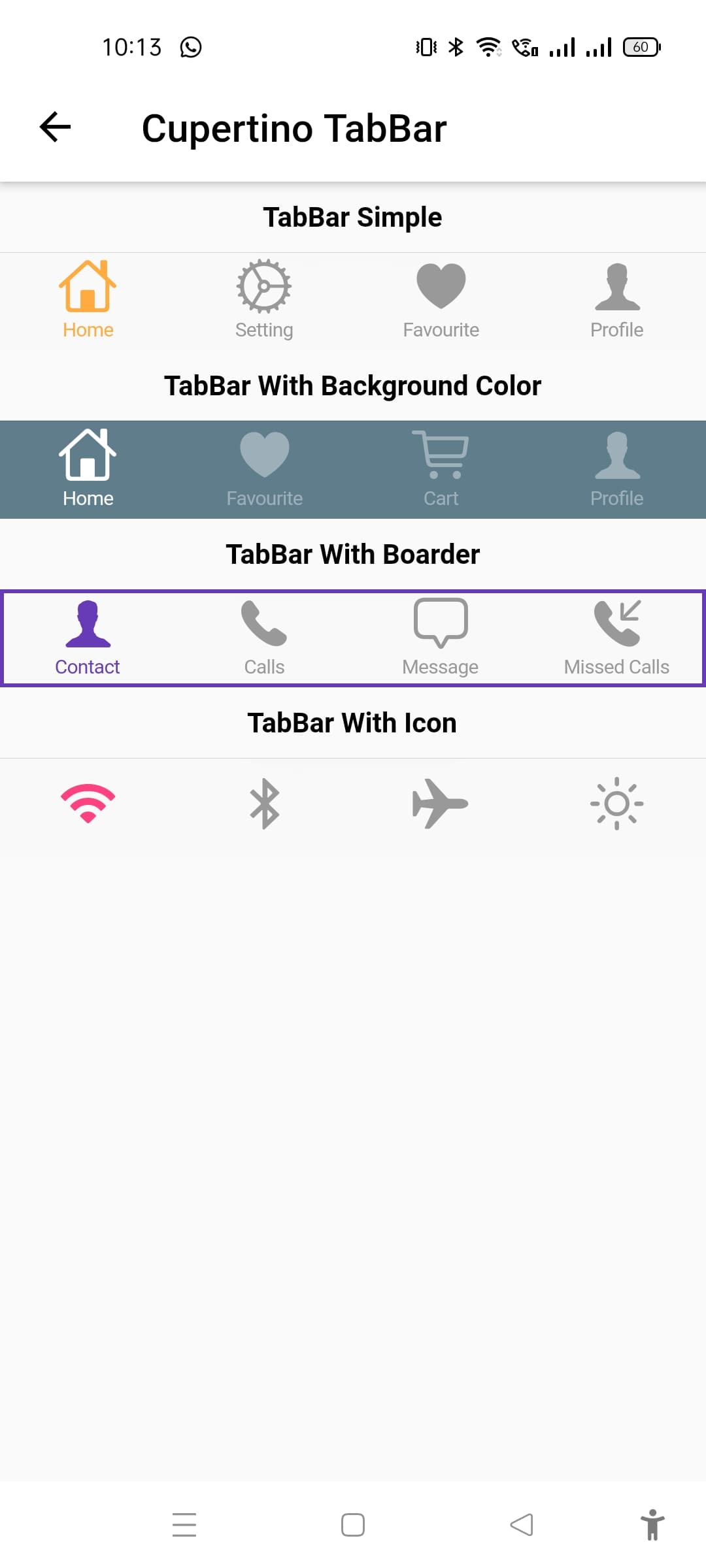This screenshot has height=1568, width=706.
Task: Choose the brightness sun icon tab
Action: point(617,804)
